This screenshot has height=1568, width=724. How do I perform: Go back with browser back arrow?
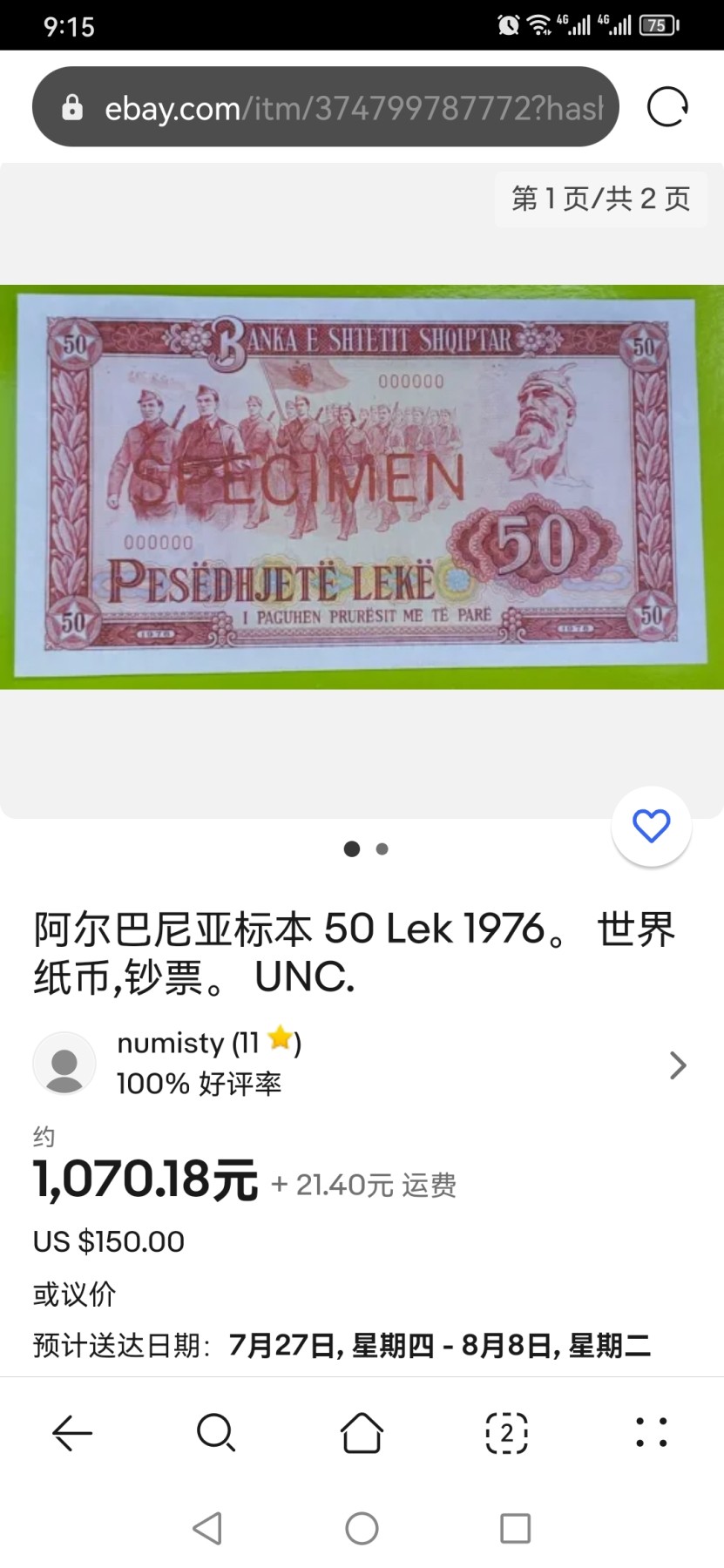tap(72, 1432)
